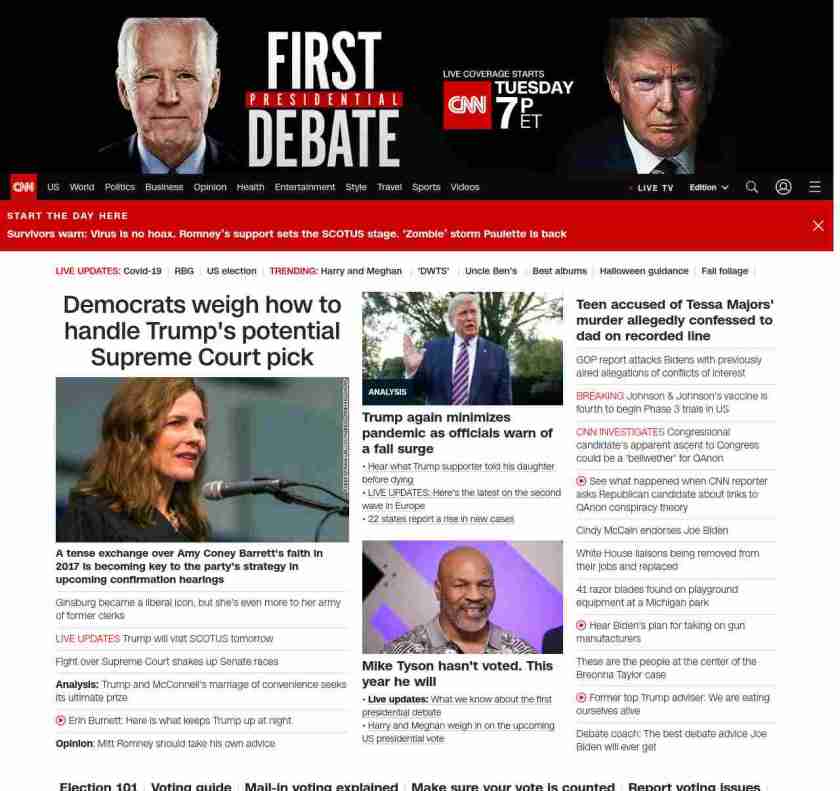Open the Sports section
The width and height of the screenshot is (840, 791).
(x=426, y=187)
